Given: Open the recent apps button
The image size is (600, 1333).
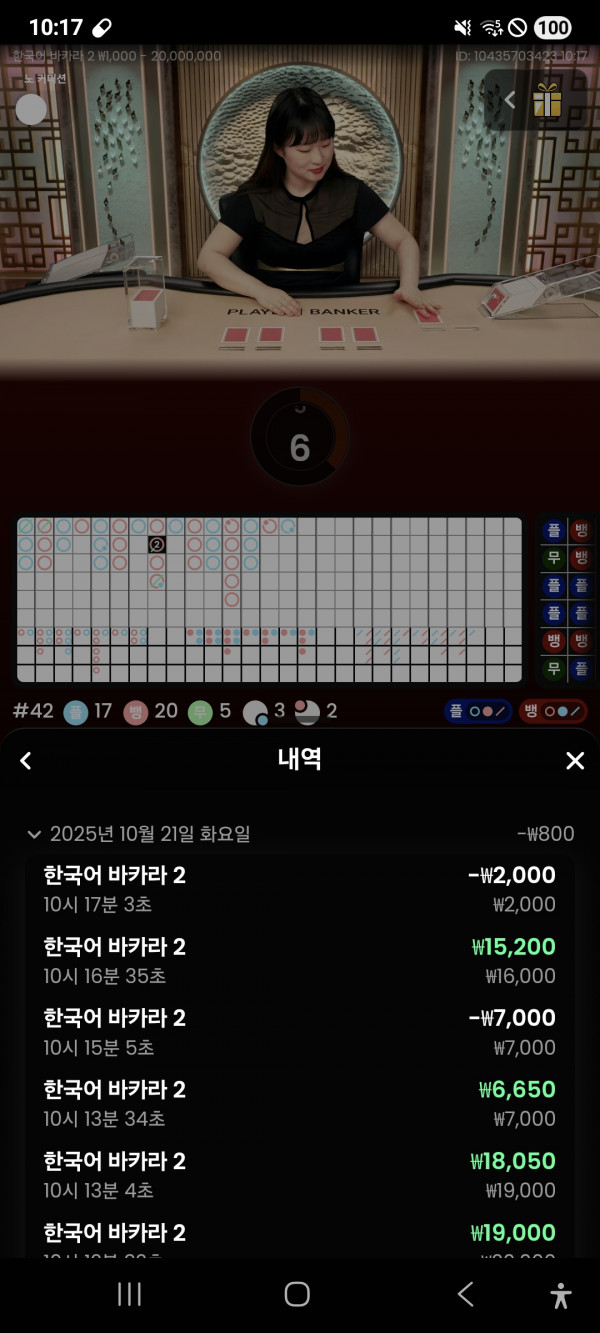Looking at the screenshot, I should click(x=129, y=1294).
